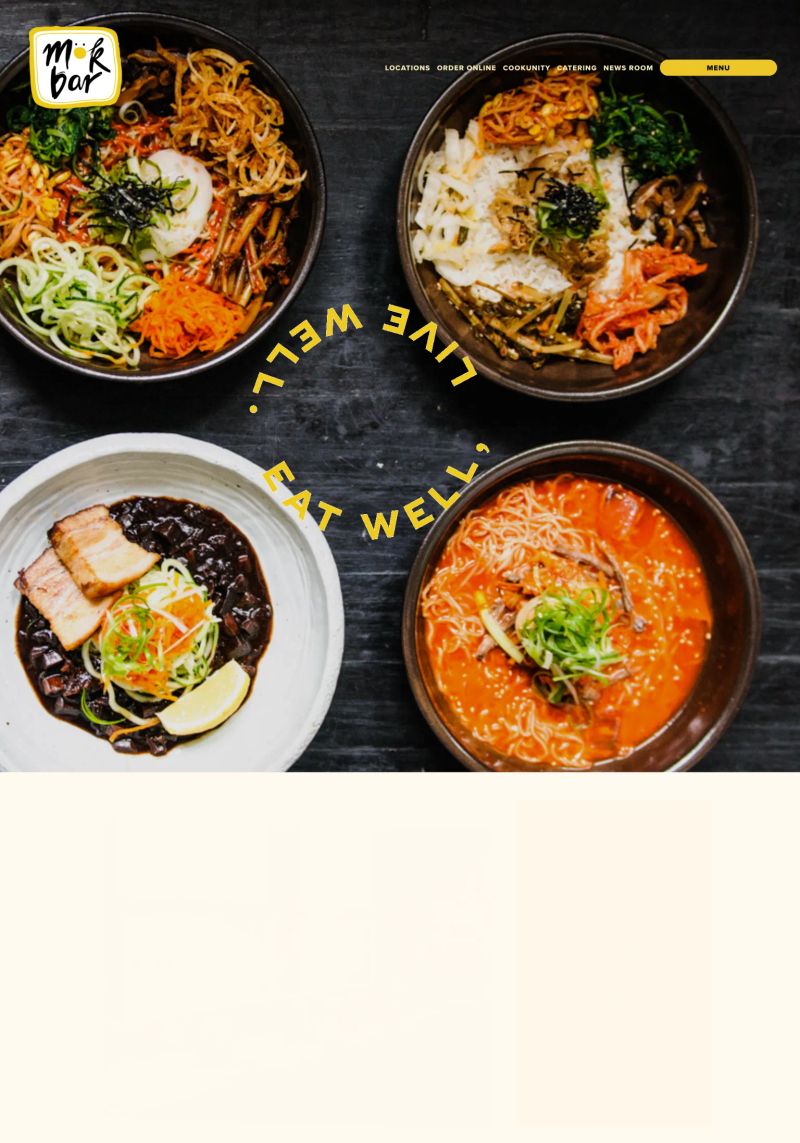
Task: Tap the yellow Menu button
Action: [x=718, y=68]
